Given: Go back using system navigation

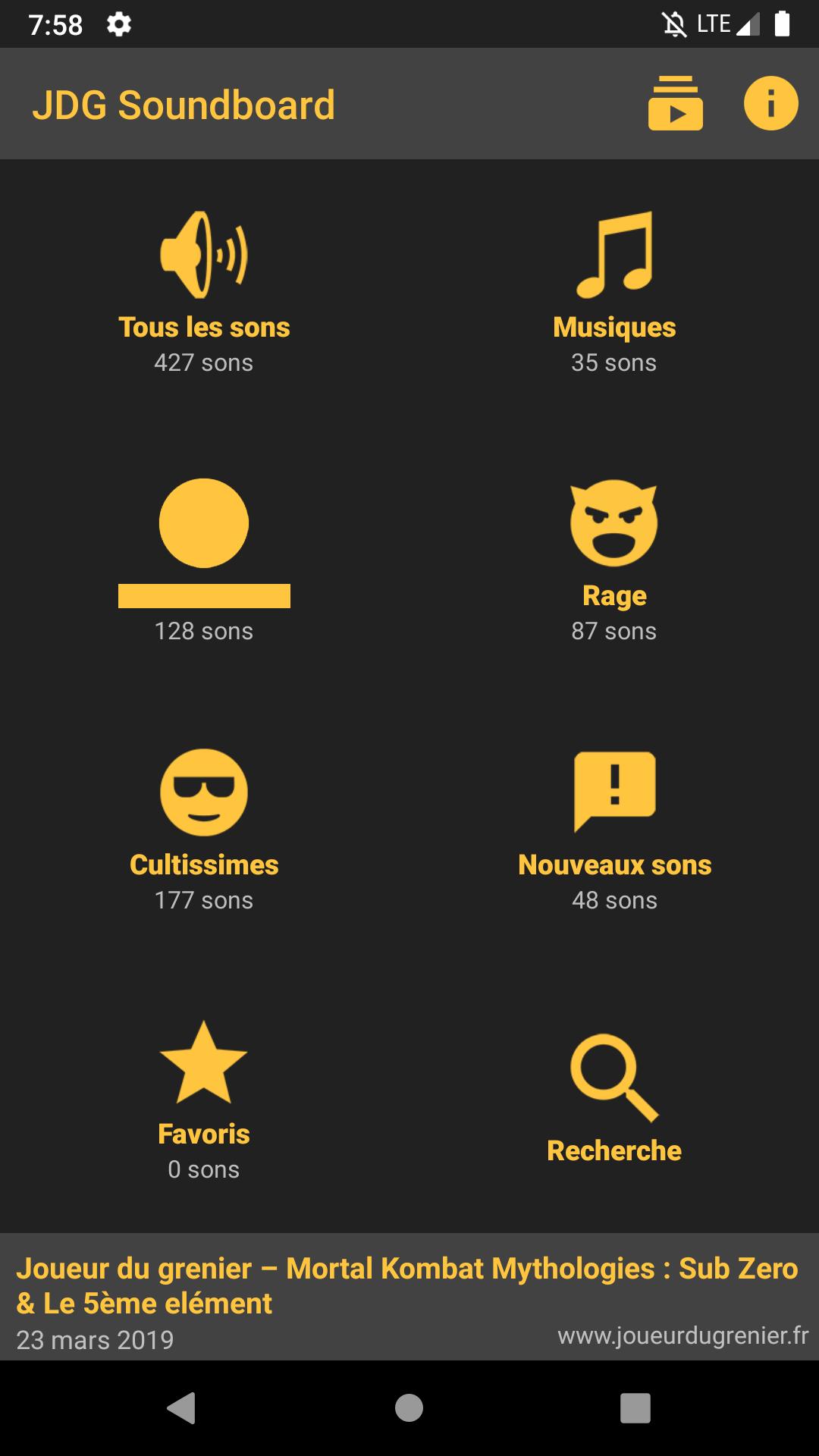Looking at the screenshot, I should (181, 1408).
